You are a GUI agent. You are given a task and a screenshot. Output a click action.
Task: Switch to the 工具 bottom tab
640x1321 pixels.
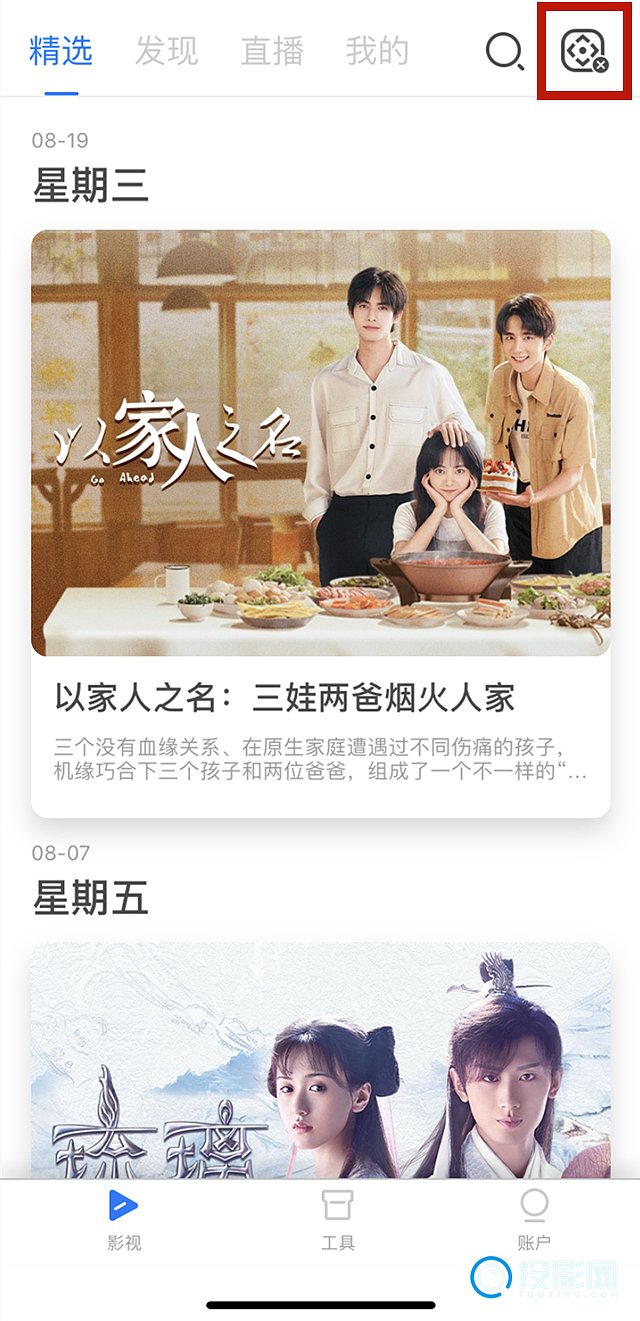[x=337, y=1220]
